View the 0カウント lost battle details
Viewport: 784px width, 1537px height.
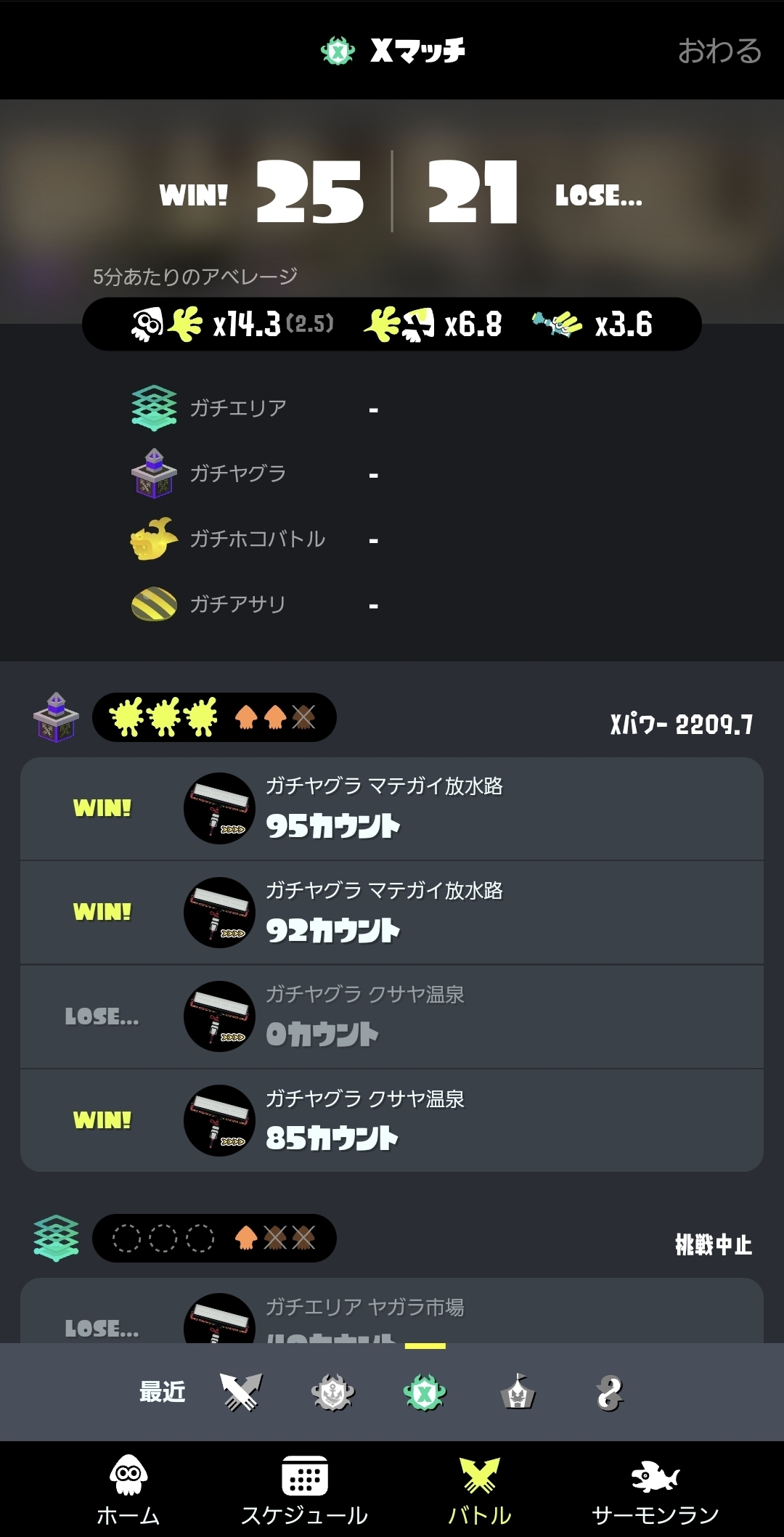click(392, 1016)
